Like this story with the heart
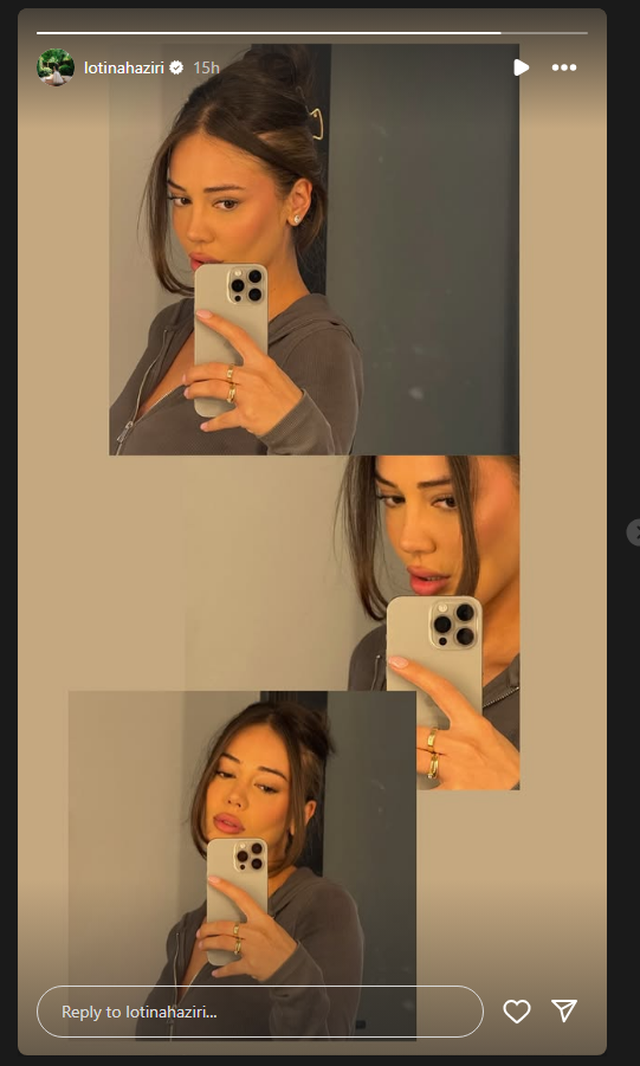640x1066 pixels. [516, 1011]
